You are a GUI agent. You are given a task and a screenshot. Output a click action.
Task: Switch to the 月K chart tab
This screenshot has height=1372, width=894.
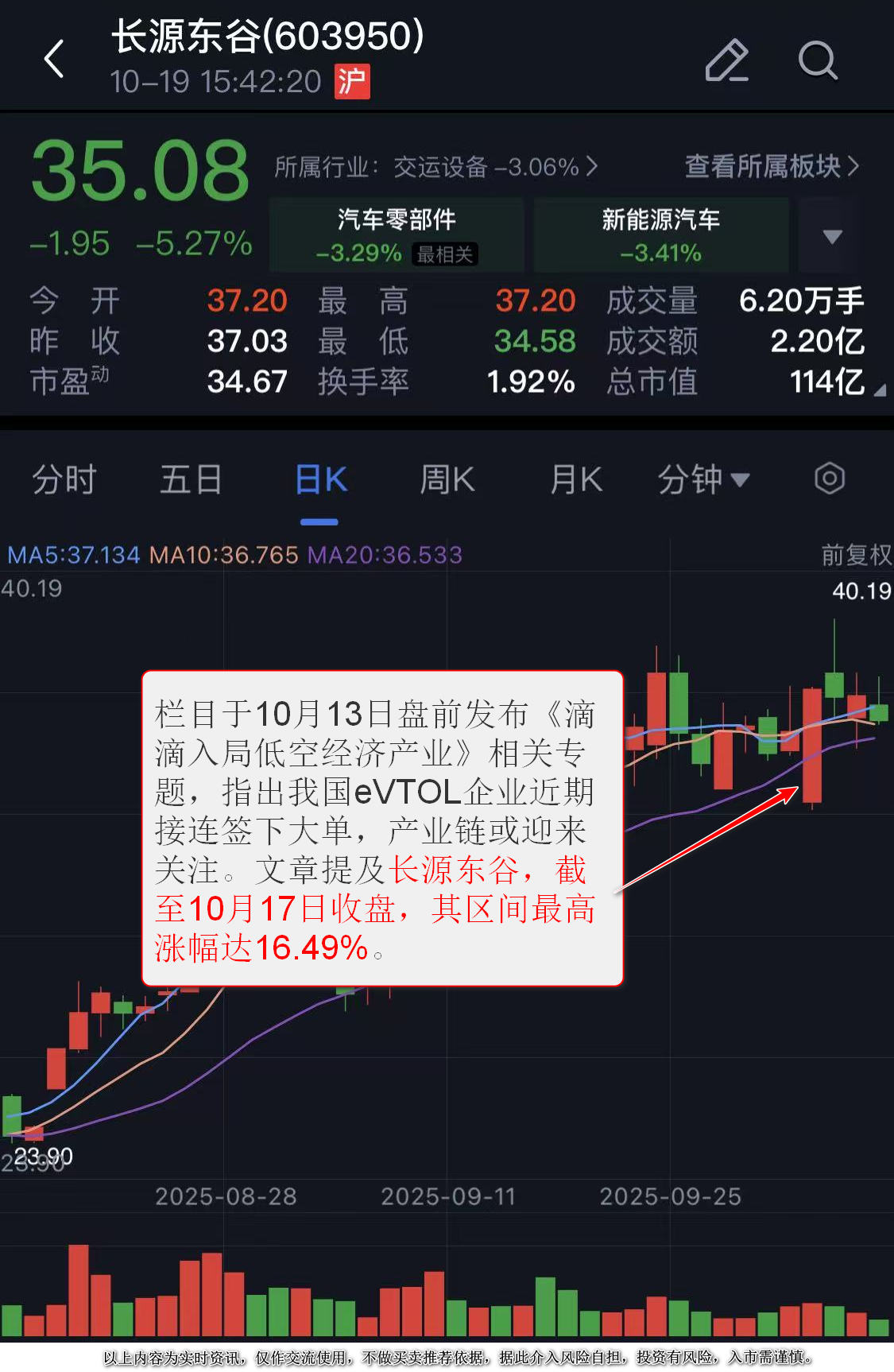[576, 480]
